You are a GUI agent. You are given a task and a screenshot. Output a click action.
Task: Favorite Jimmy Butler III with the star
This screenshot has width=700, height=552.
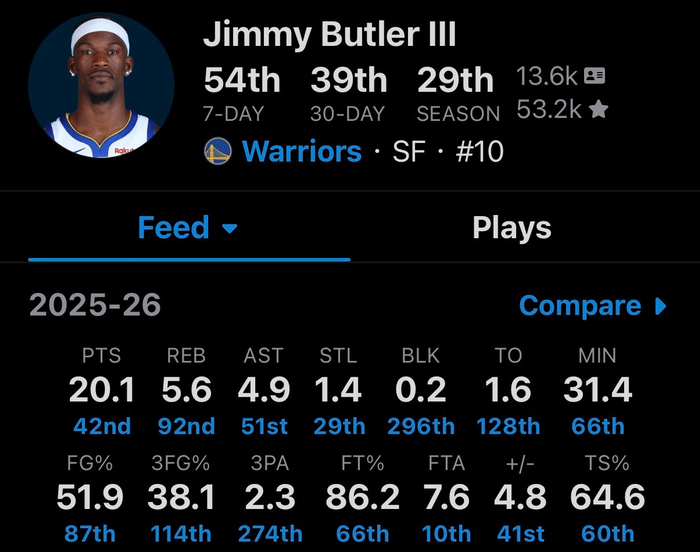[598, 110]
